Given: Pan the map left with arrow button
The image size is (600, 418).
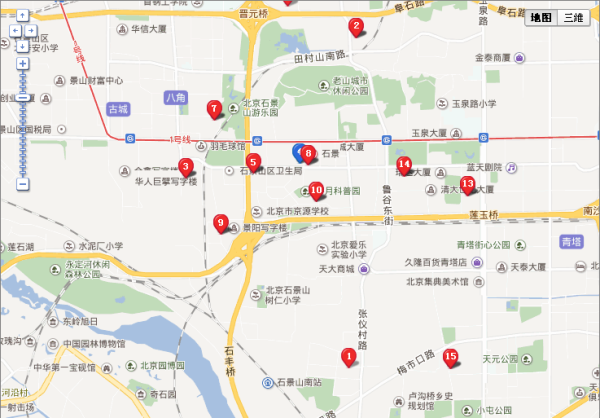Looking at the screenshot, I should 14,30.
